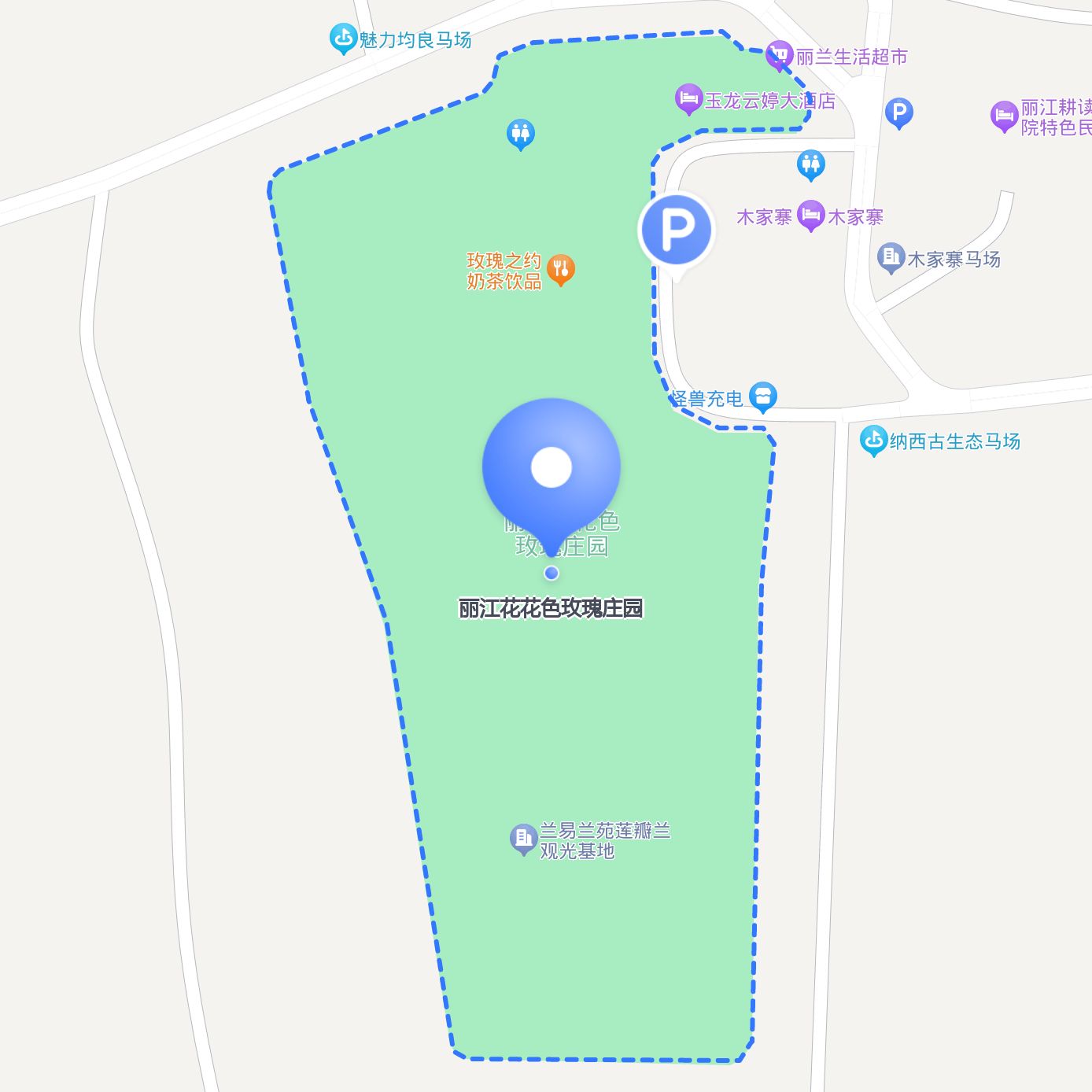Tap the 木家寨马场 marker
This screenshot has width=1092, height=1092.
tap(891, 256)
